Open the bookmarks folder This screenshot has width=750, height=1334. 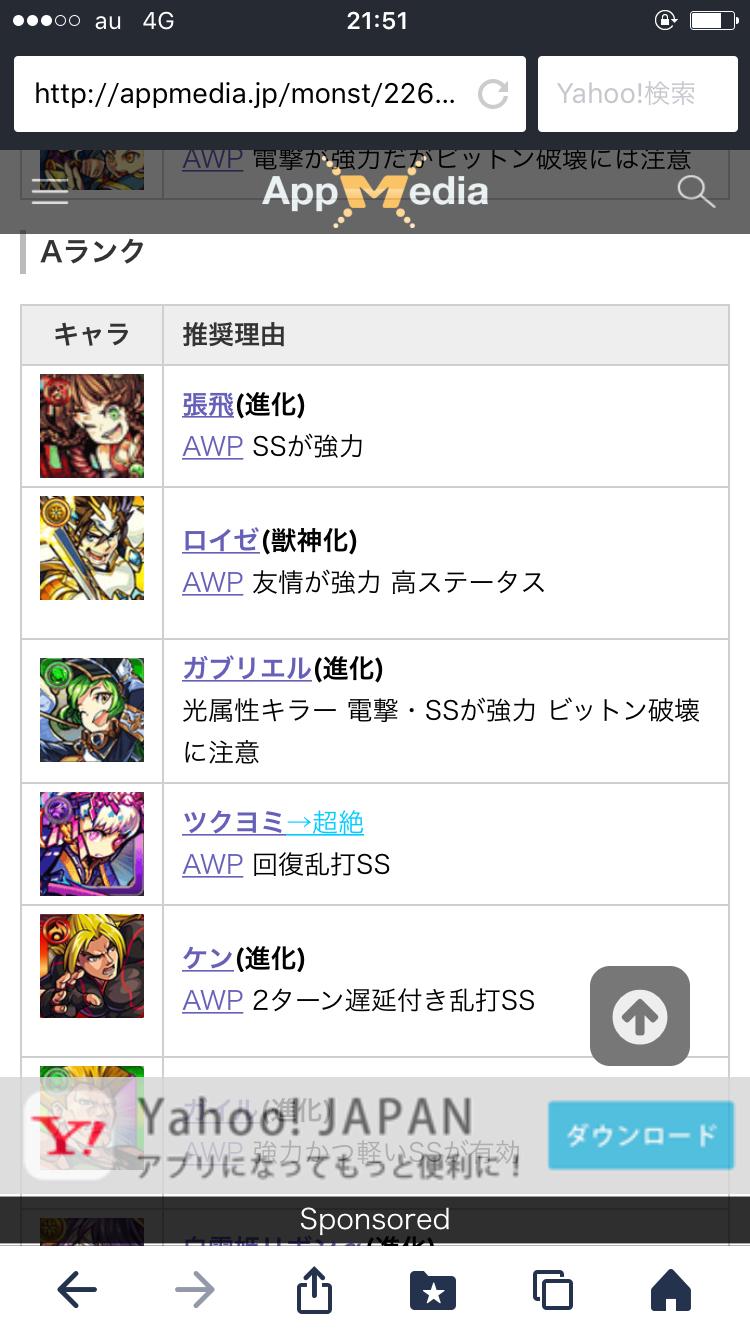click(x=433, y=1290)
